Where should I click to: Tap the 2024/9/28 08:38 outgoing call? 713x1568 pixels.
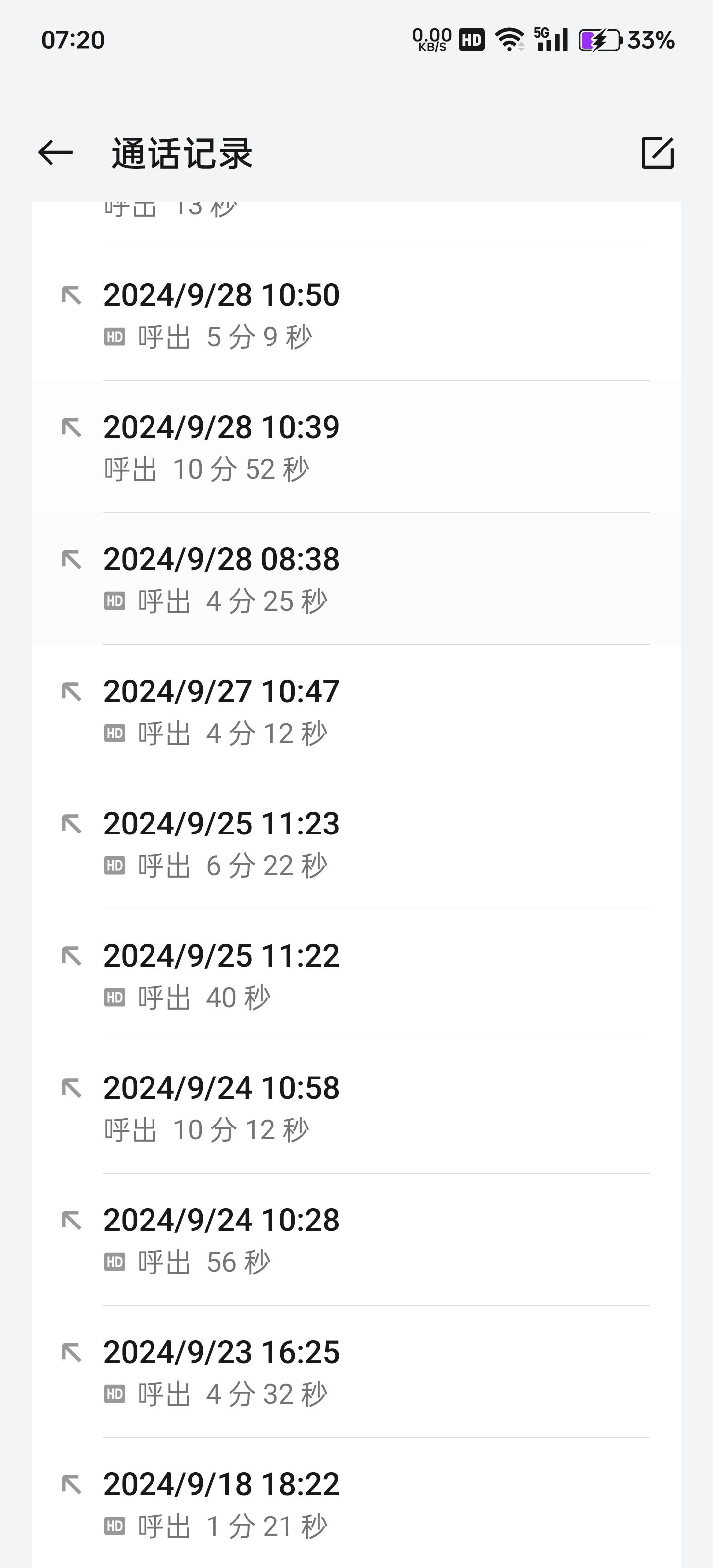click(356, 579)
